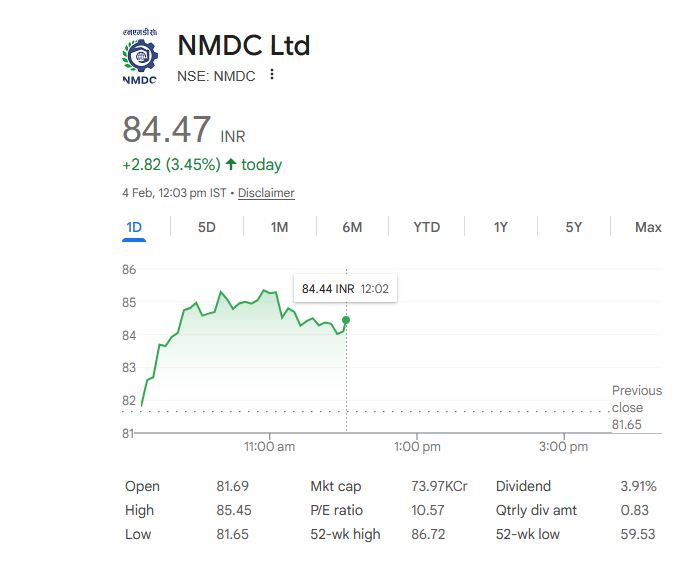
Task: Open the Disclaimer link
Action: tap(266, 193)
